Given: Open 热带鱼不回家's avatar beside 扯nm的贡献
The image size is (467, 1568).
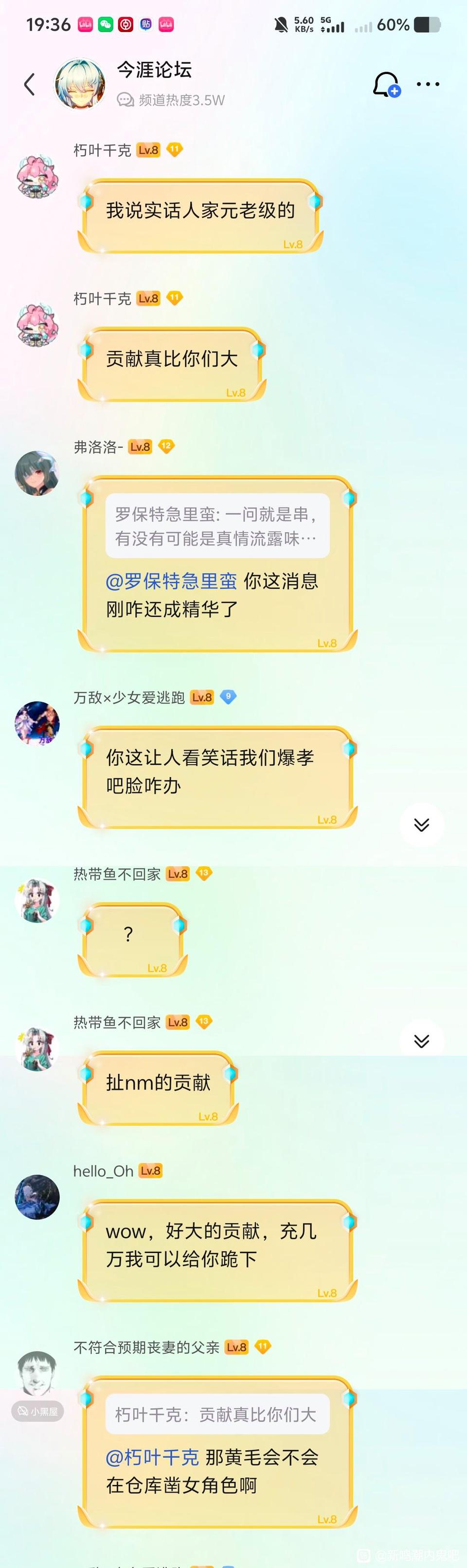Looking at the screenshot, I should point(37,1048).
